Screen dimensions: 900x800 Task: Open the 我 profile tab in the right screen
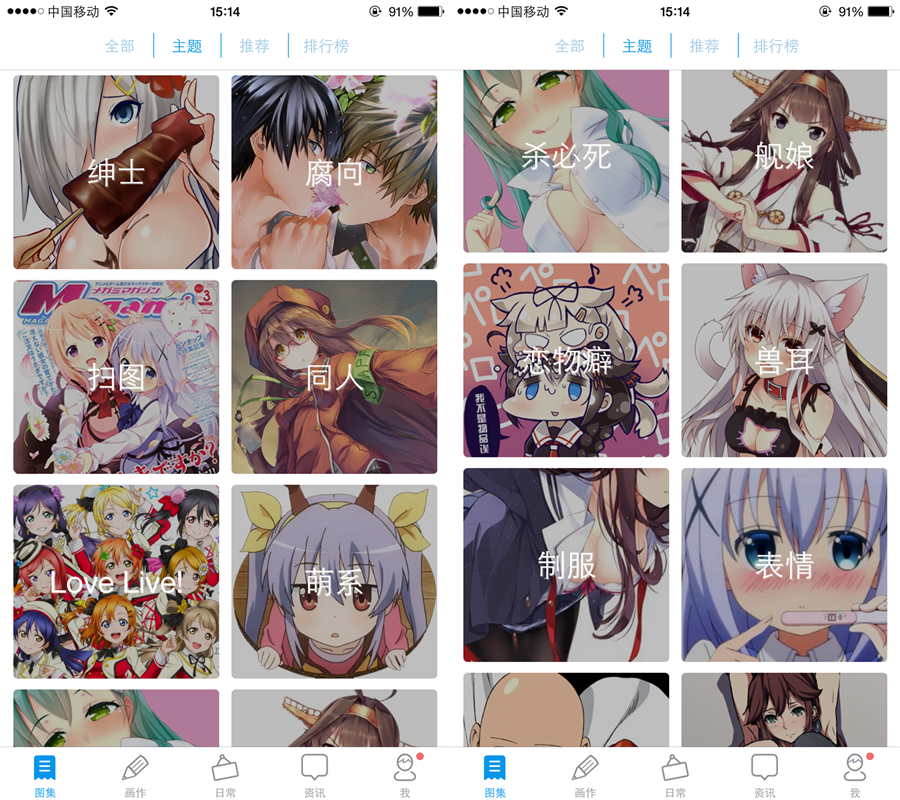pyautogui.click(x=855, y=775)
